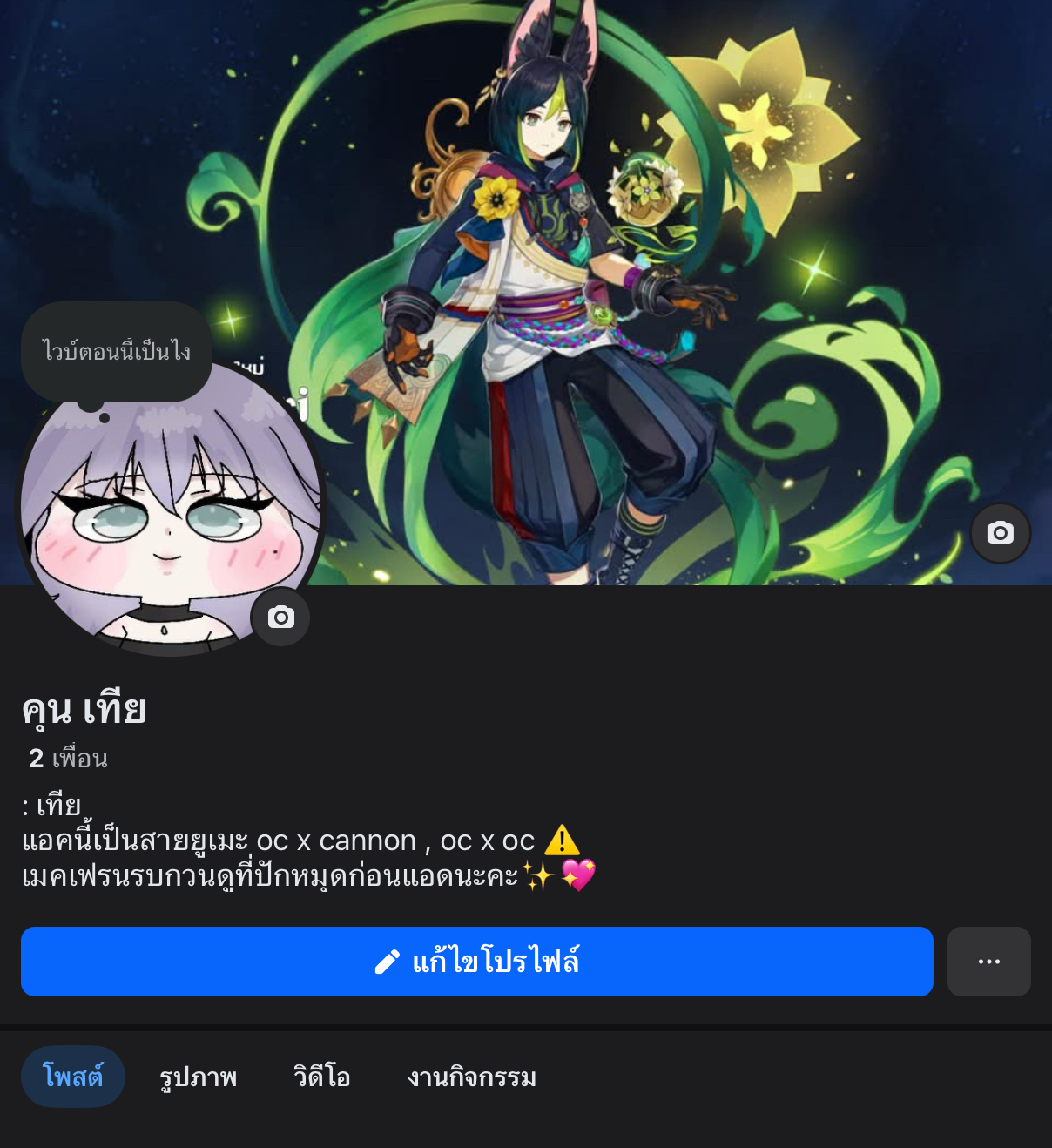The height and width of the screenshot is (1148, 1052).
Task: Switch to the โพสต์ tab
Action: tap(73, 1077)
